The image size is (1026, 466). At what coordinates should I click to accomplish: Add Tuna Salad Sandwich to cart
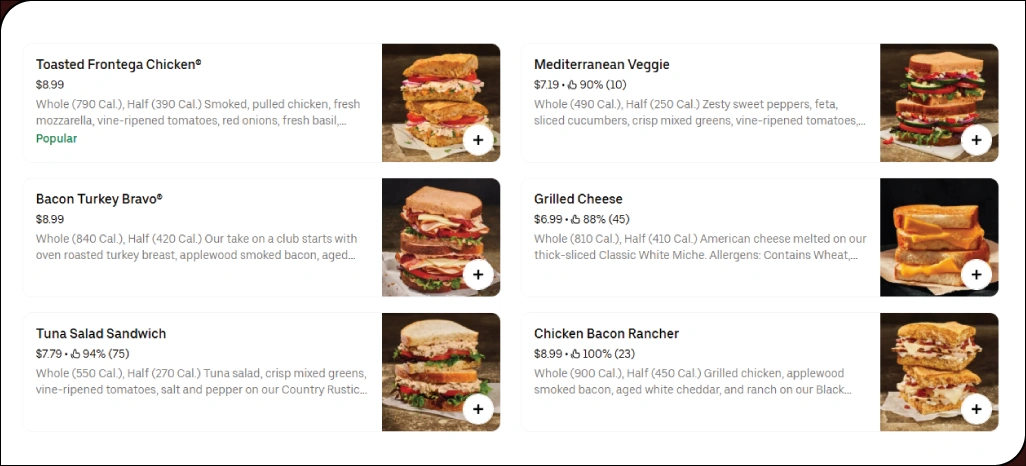point(478,409)
